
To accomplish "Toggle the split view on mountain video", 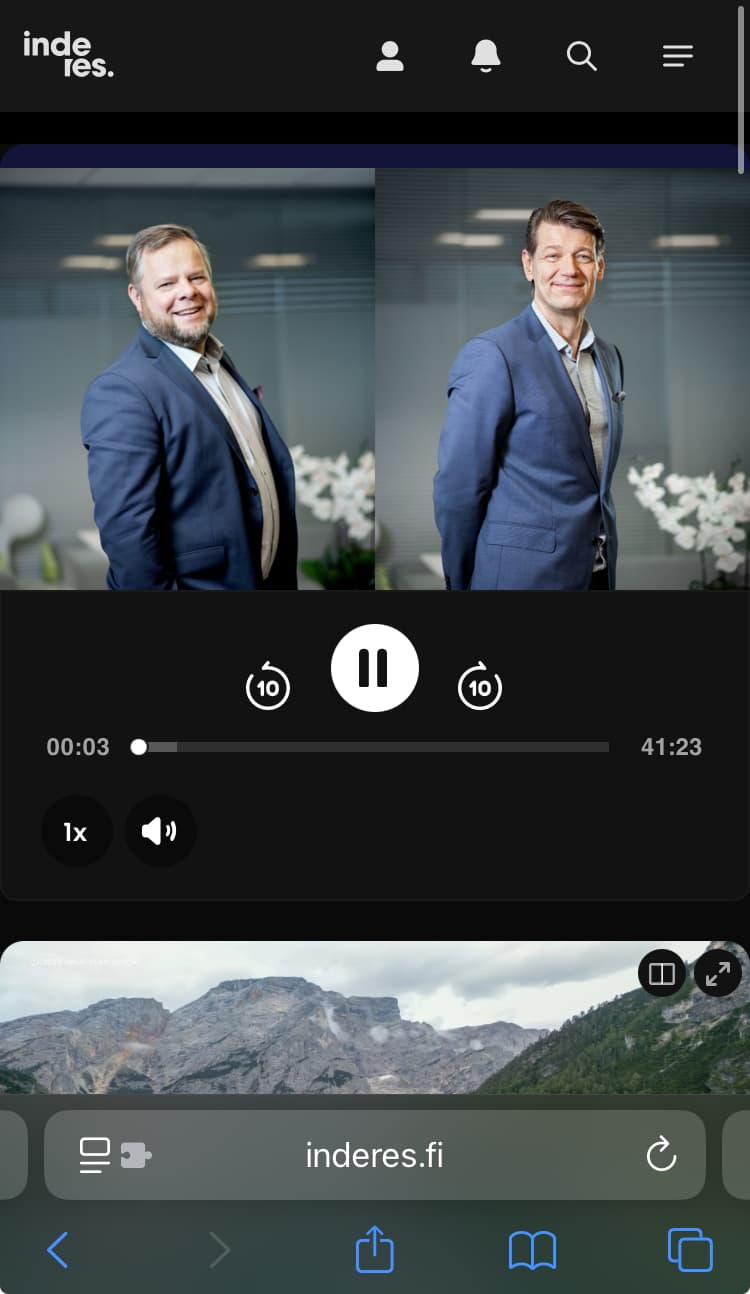I will point(662,974).
